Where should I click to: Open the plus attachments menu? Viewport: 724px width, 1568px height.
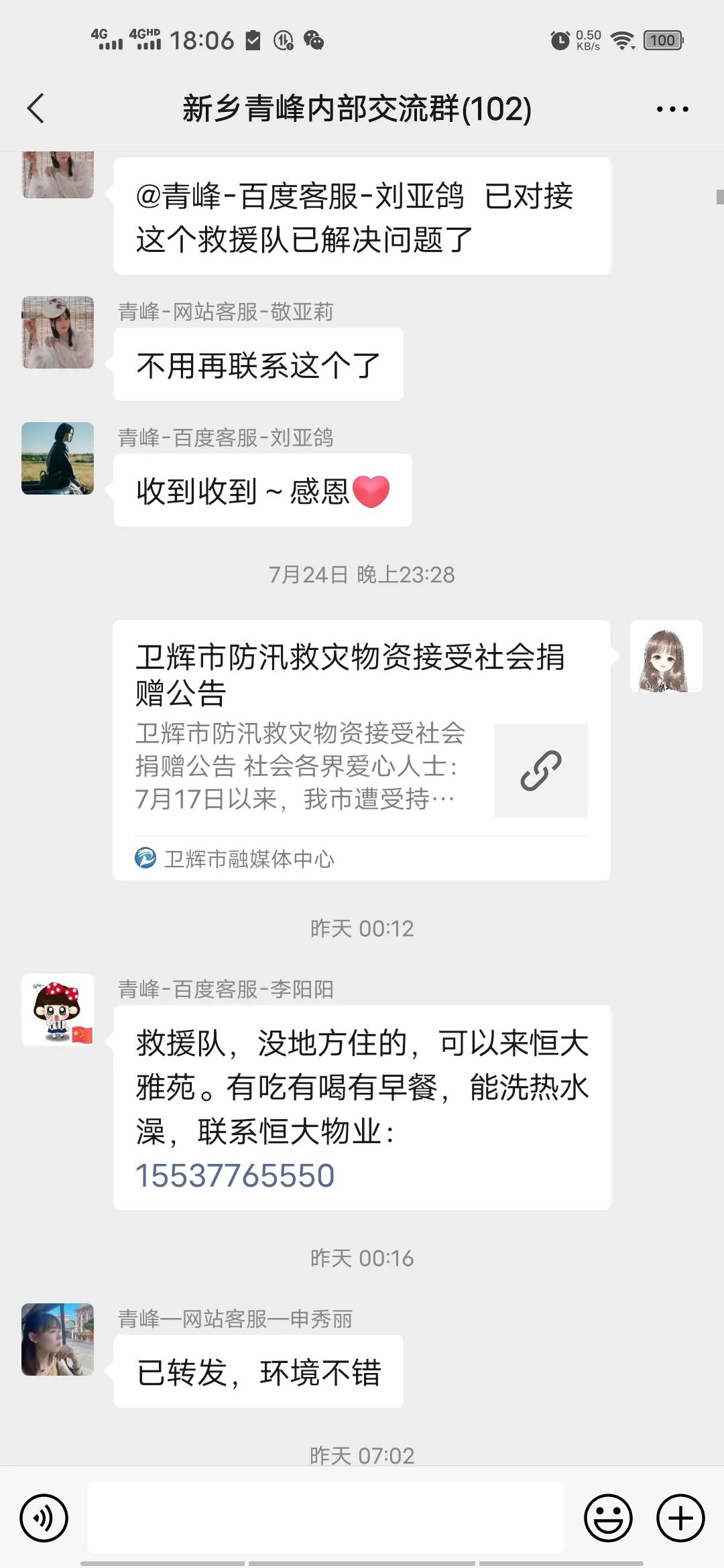coord(680,1518)
